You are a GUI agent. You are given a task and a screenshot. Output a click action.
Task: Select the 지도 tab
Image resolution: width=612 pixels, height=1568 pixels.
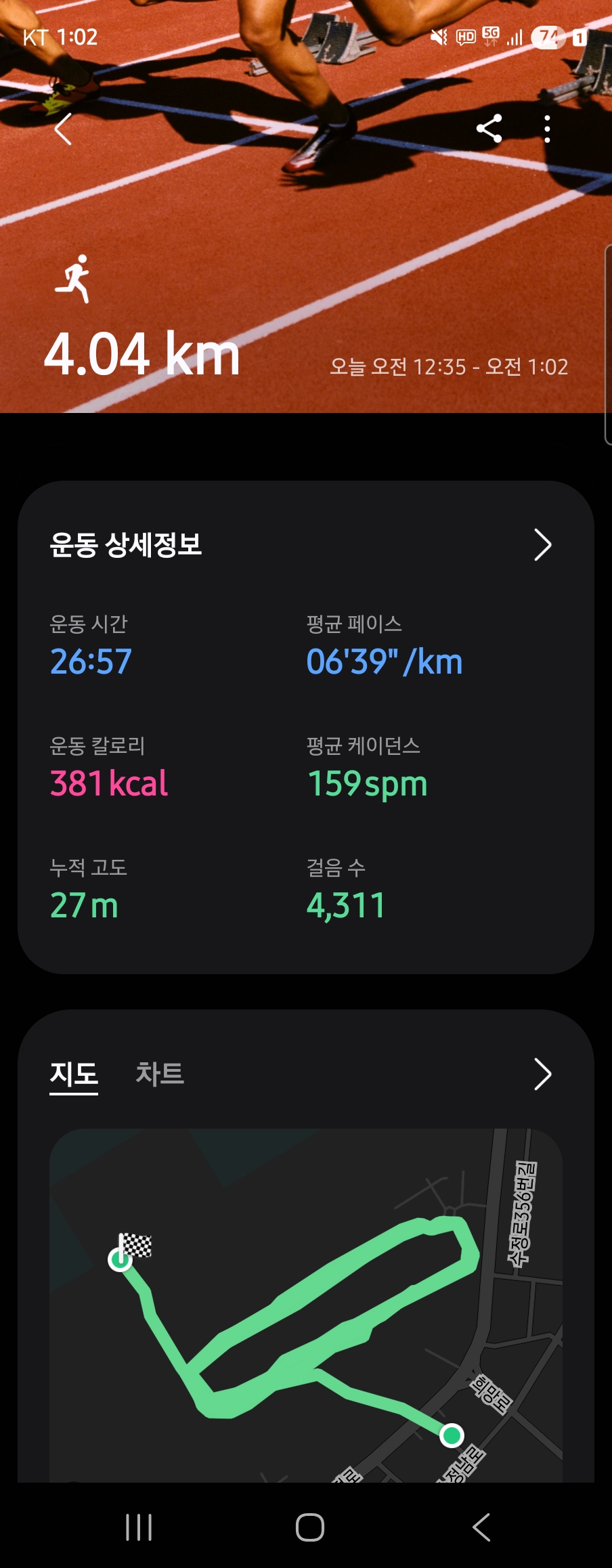pyautogui.click(x=74, y=1074)
